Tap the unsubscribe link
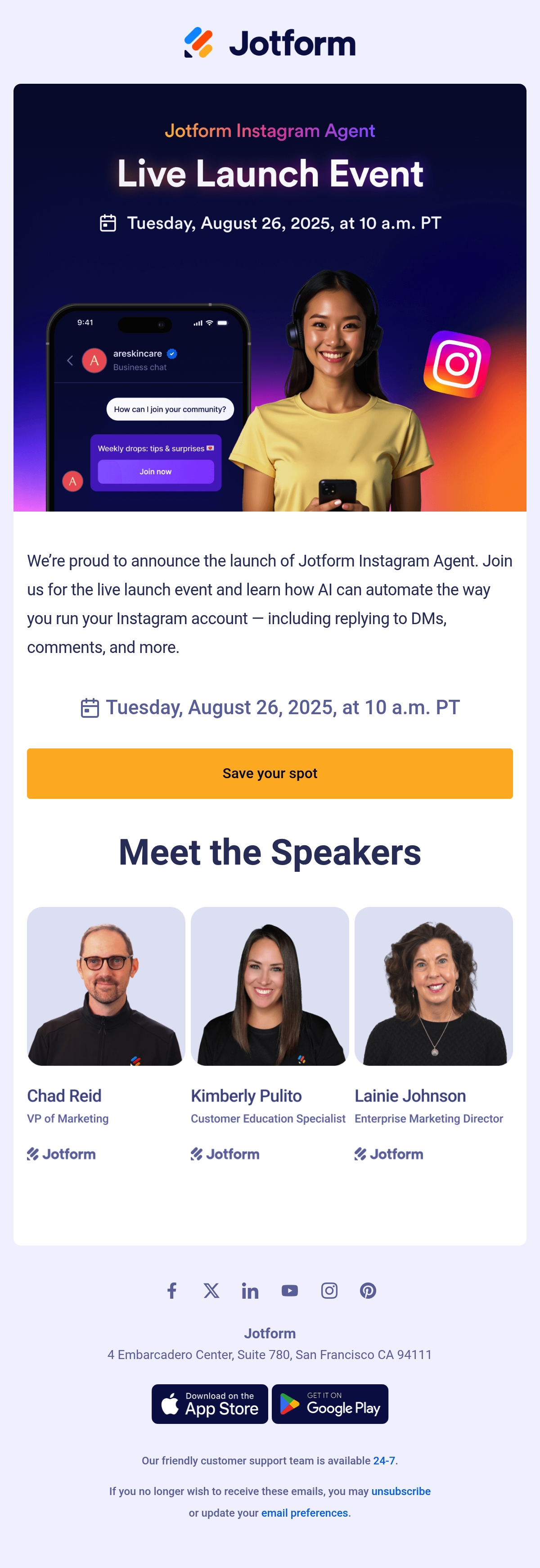 click(401, 1491)
